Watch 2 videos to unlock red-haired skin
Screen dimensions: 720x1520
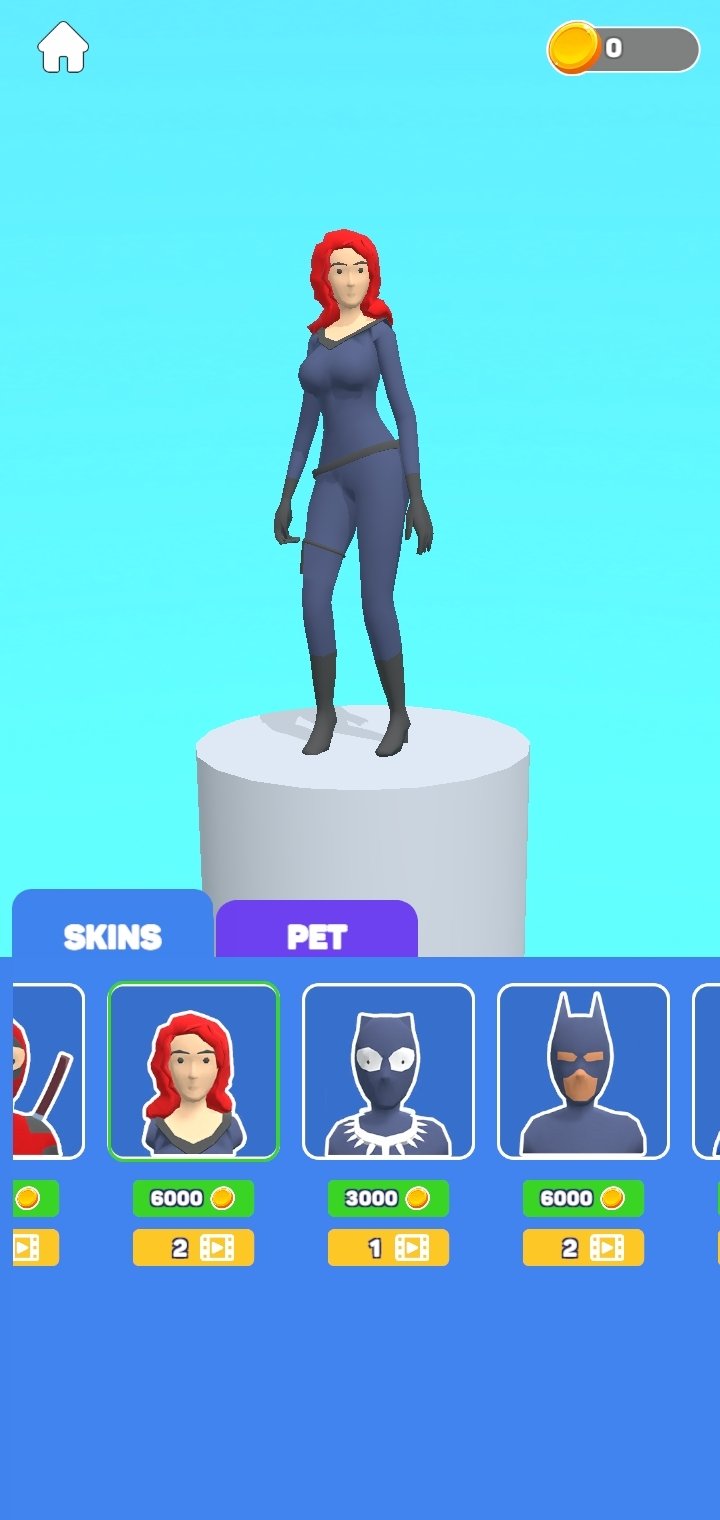193,1247
